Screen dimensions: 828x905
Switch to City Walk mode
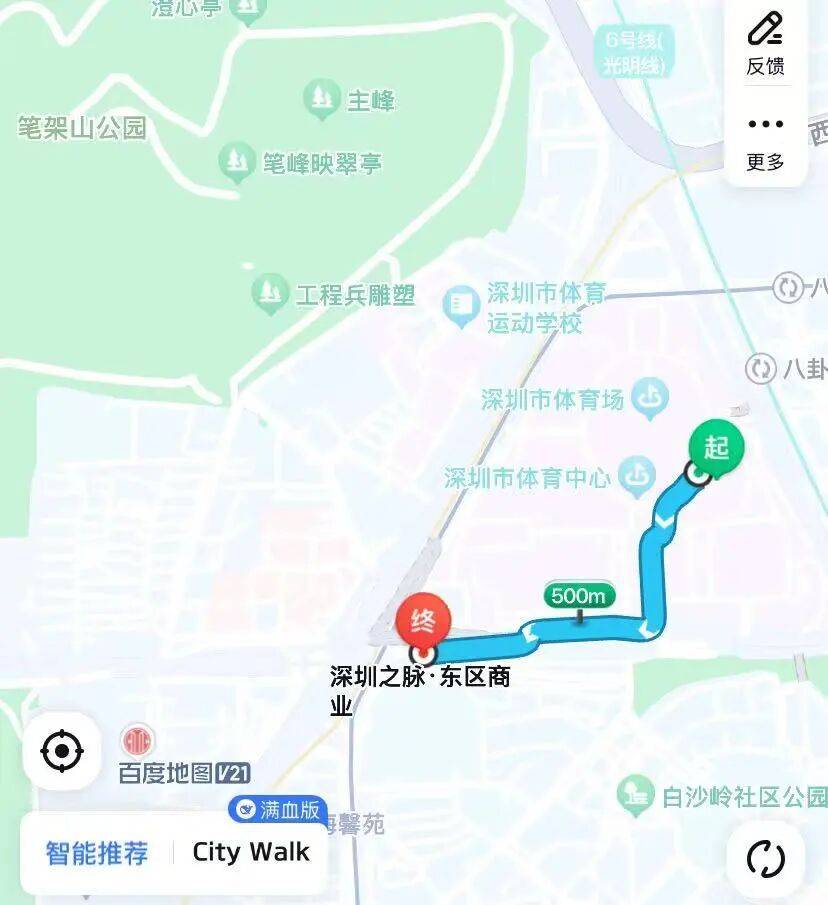tap(251, 853)
